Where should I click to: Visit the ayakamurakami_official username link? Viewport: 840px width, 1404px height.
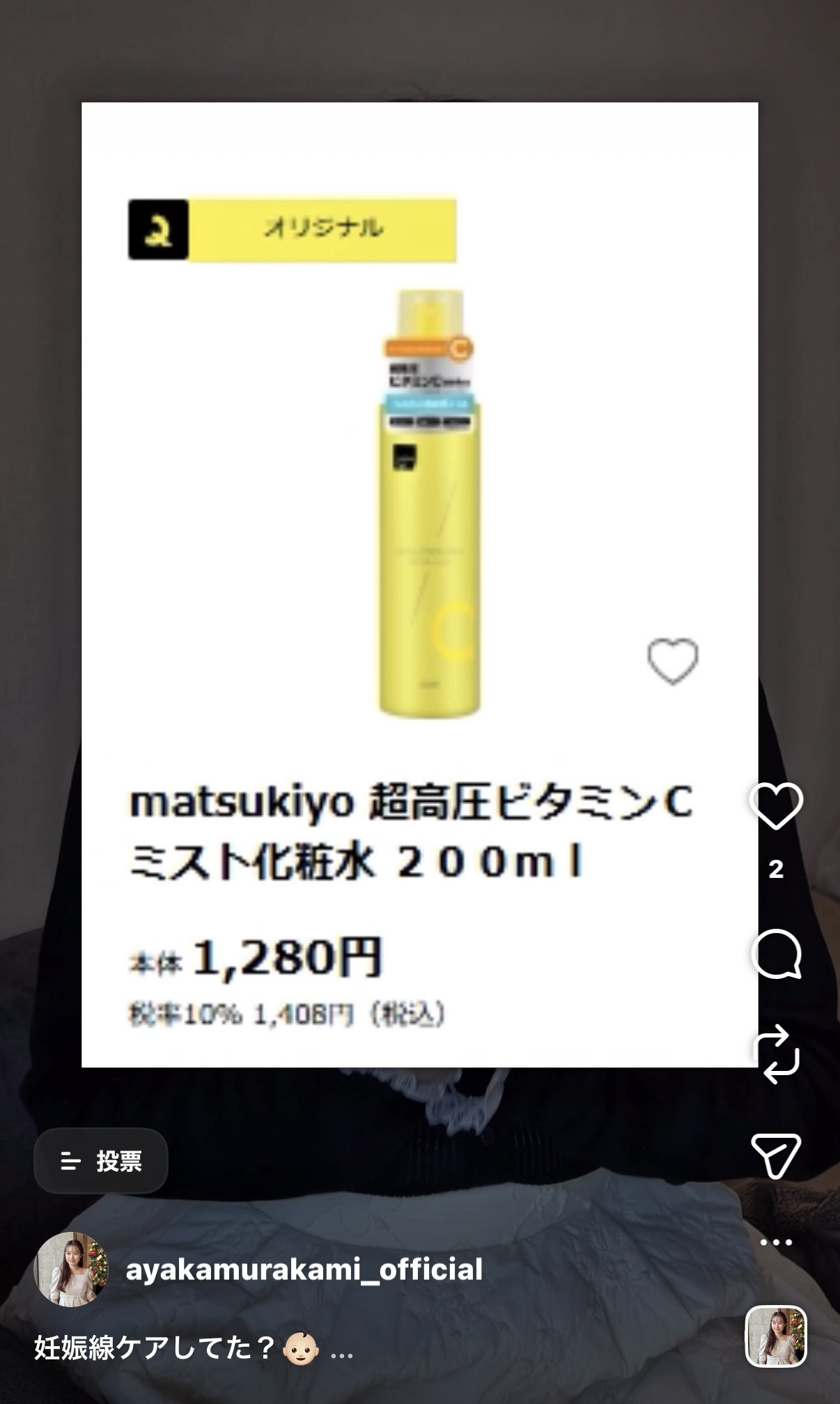coord(304,1270)
